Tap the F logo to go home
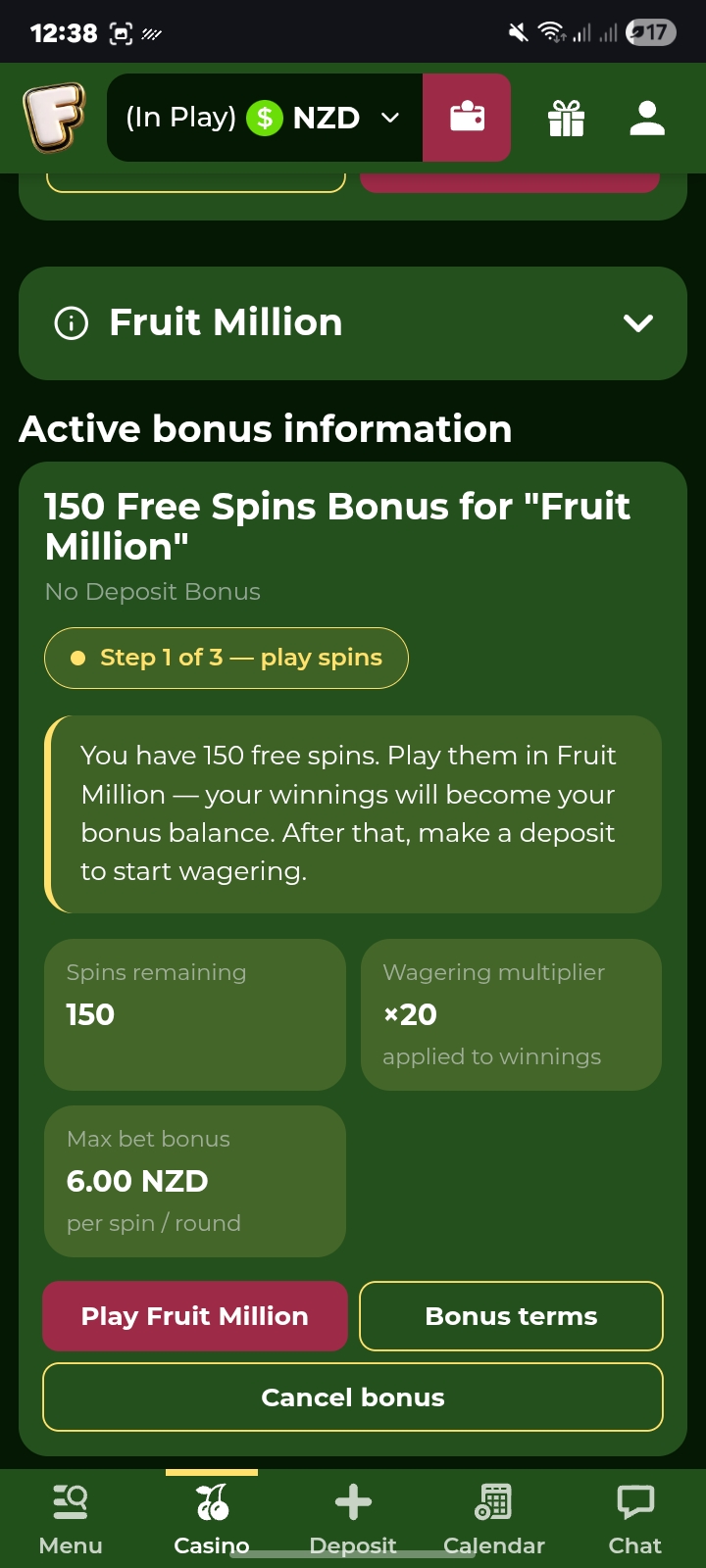The height and width of the screenshot is (1568, 706). (x=54, y=118)
